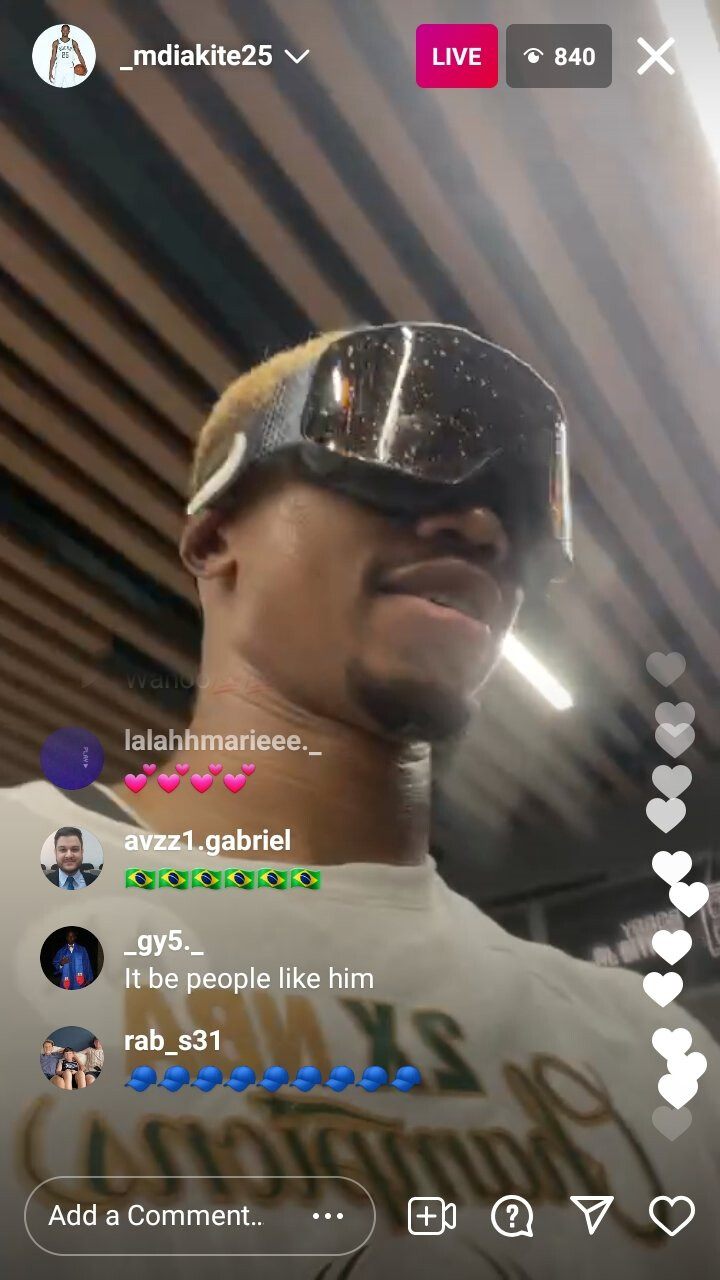Send a heart to the live
This screenshot has width=720, height=1280.
point(672,1216)
